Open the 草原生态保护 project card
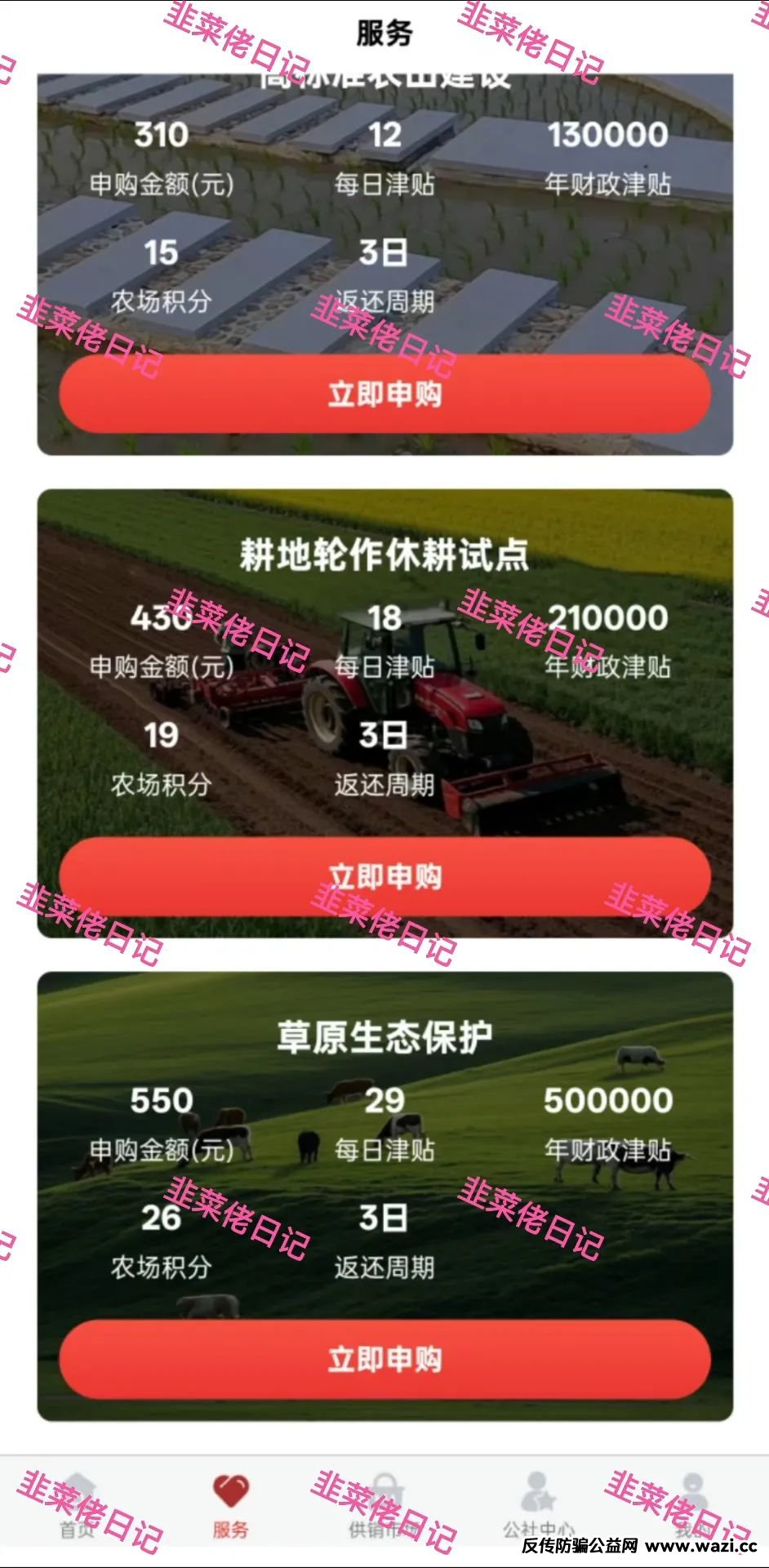Image resolution: width=769 pixels, height=1568 pixels. click(x=384, y=1038)
